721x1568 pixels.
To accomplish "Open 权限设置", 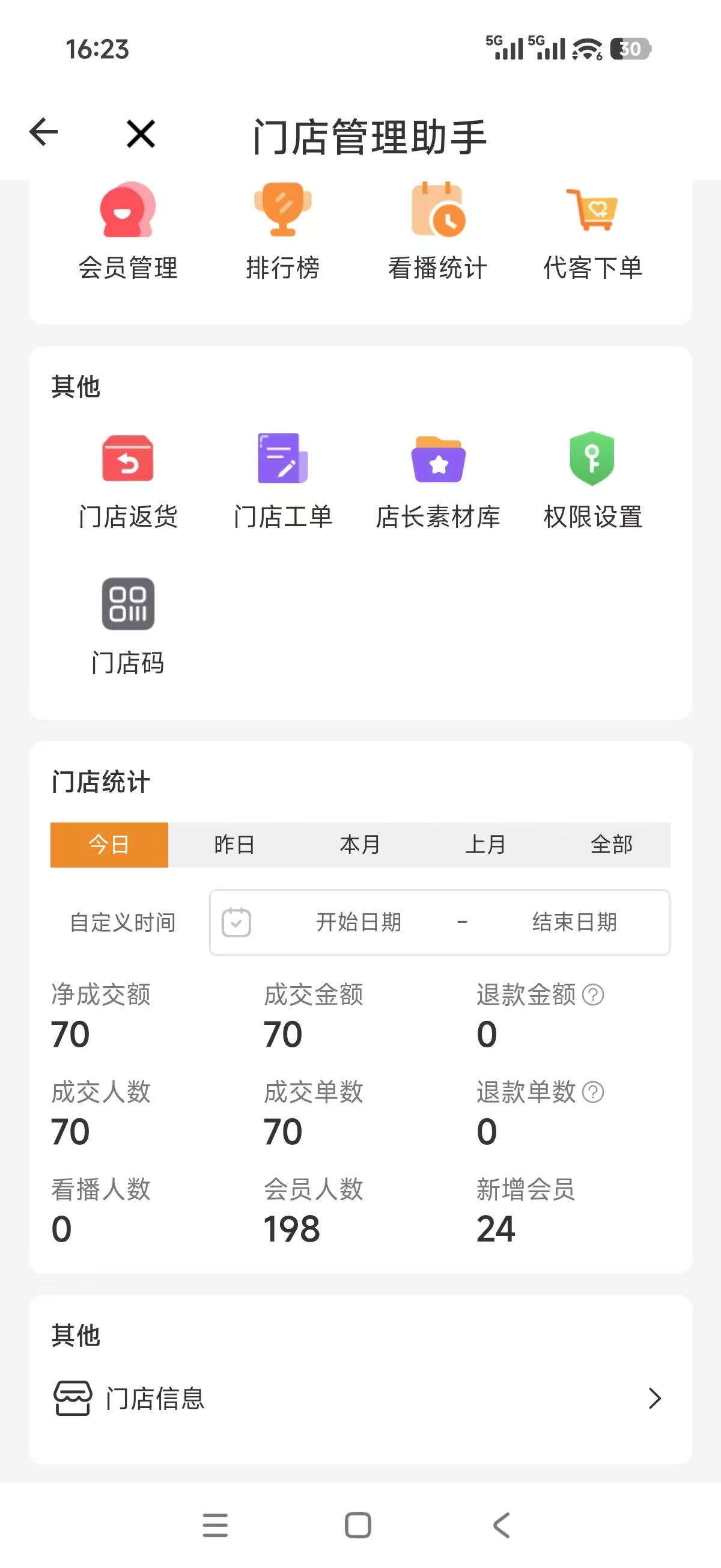I will (592, 481).
